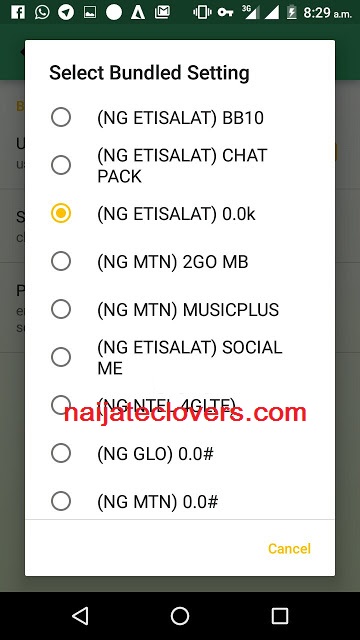Choose (NG ETISALAT) CHAT PACK setting
The height and width of the screenshot is (640, 360).
[x=180, y=165]
